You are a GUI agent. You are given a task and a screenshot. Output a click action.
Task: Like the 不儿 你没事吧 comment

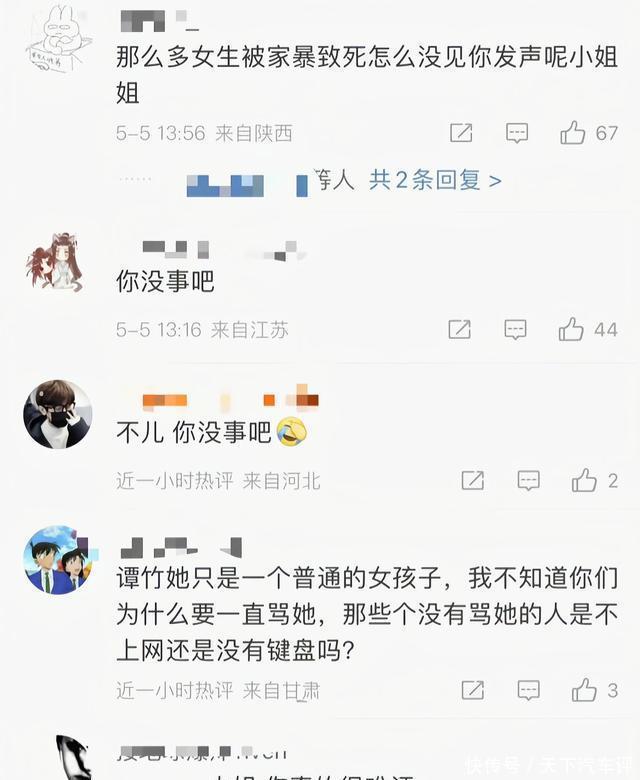coord(584,481)
